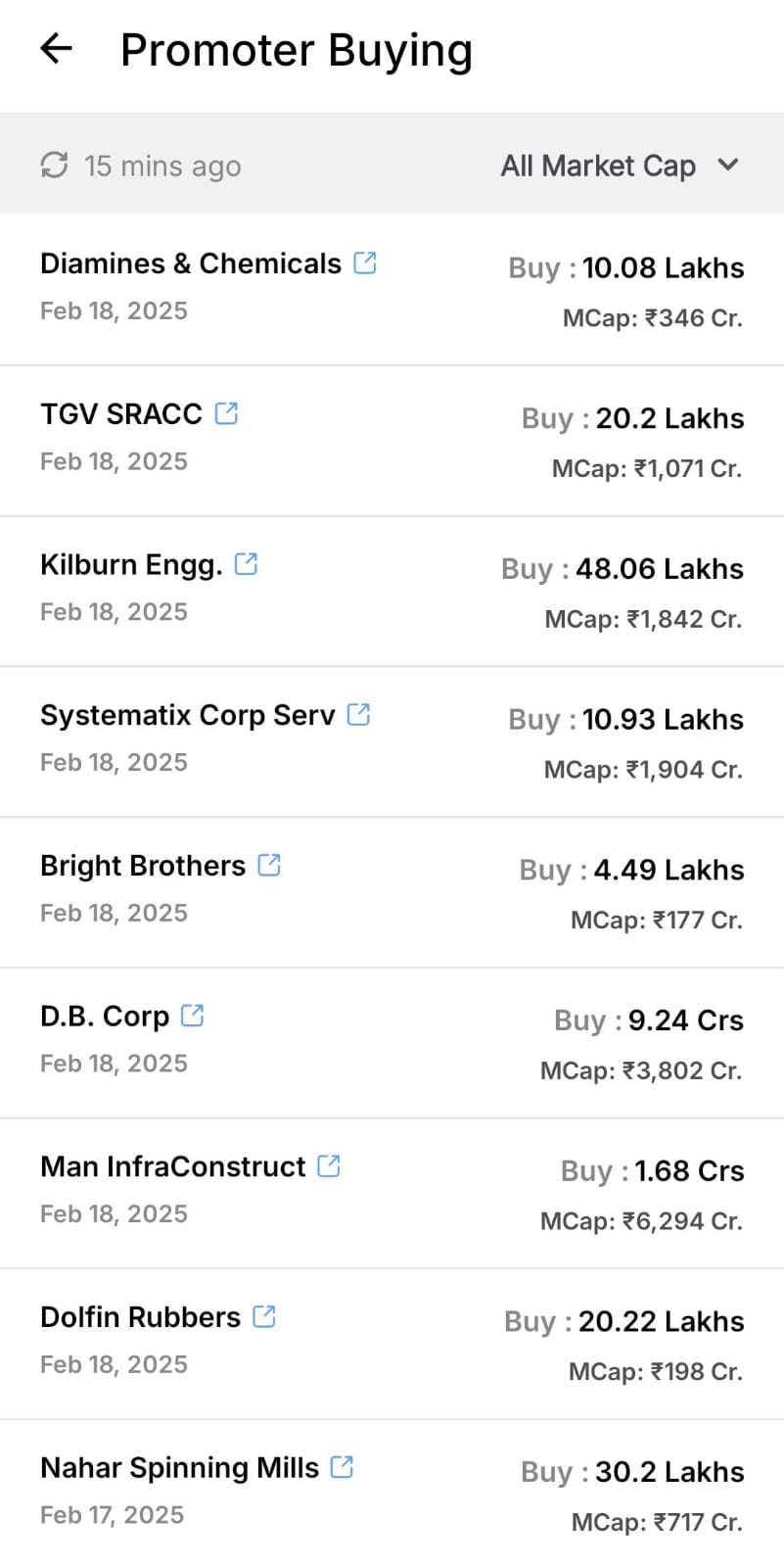Open the All Market Cap dropdown

point(620,166)
